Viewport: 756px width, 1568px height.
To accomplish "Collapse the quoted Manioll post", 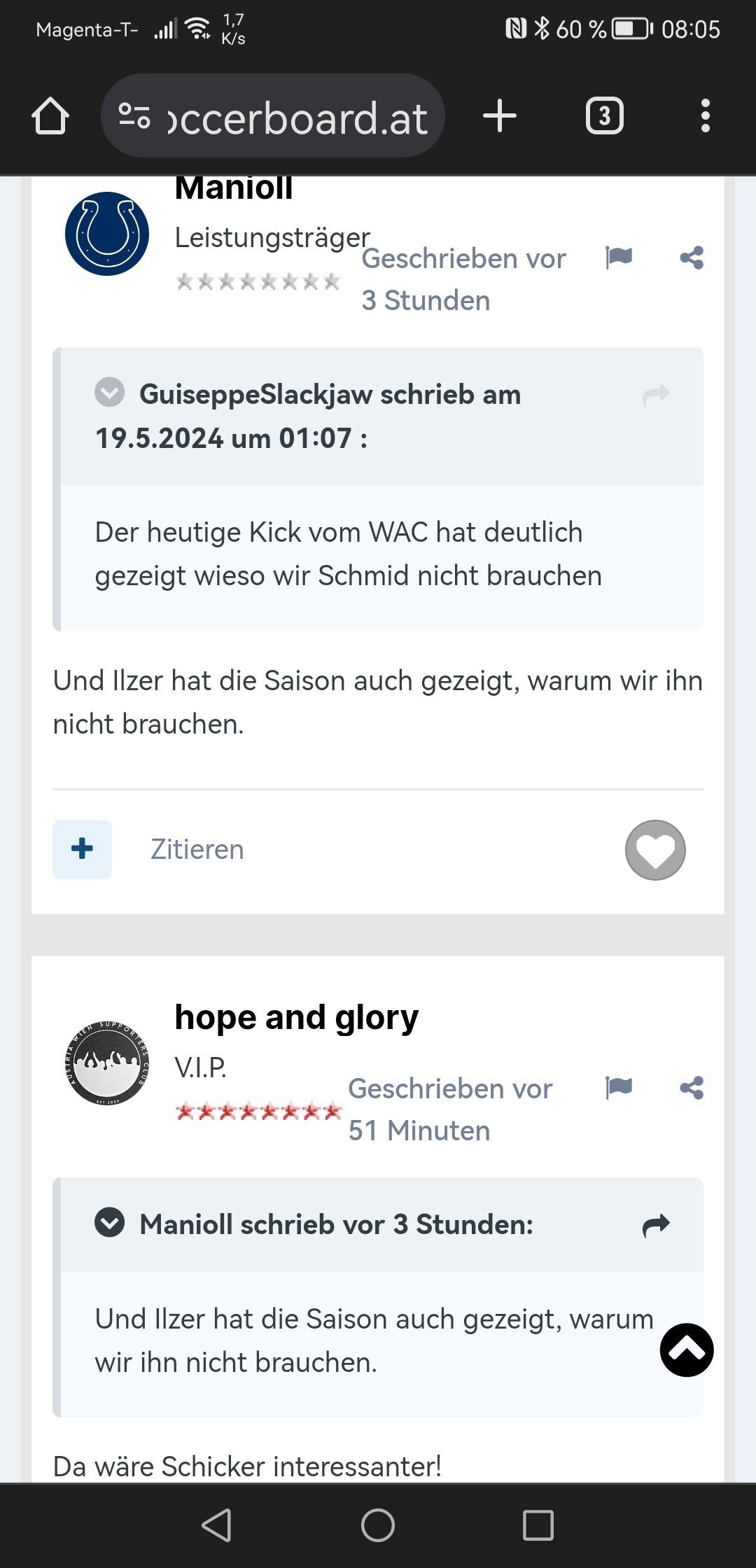I will (x=109, y=1223).
